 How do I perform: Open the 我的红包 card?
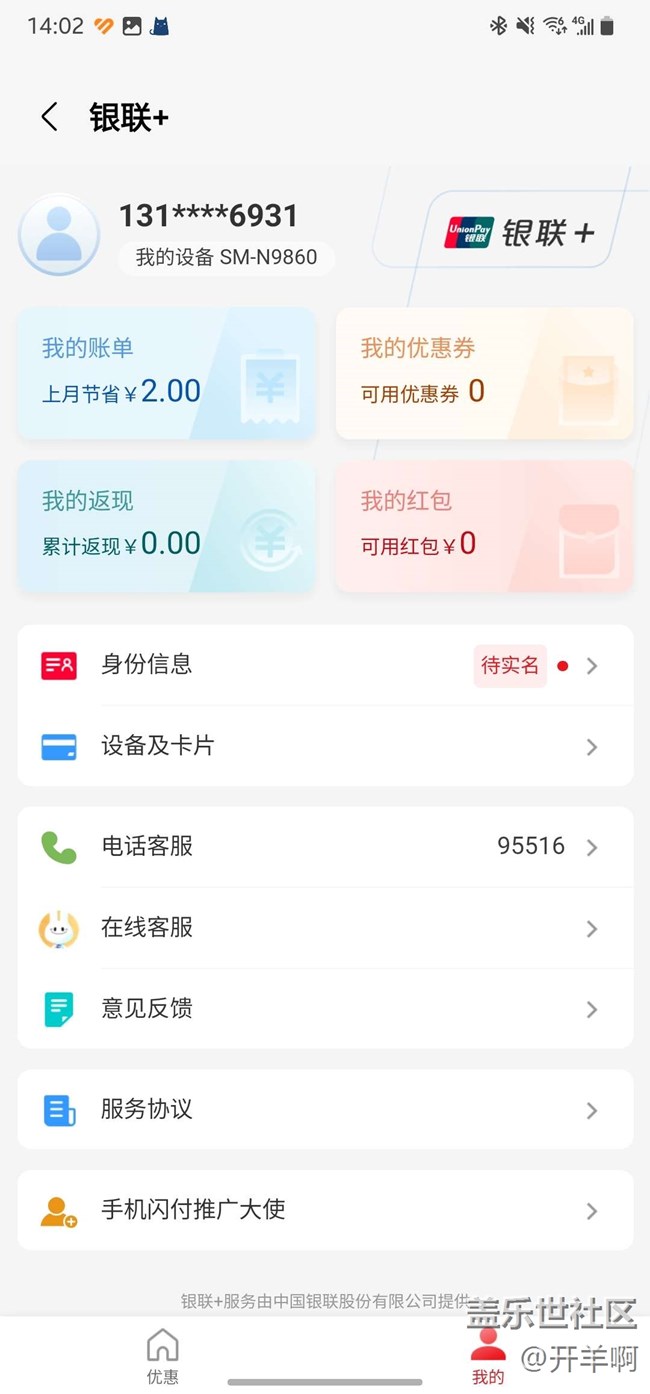[484, 526]
